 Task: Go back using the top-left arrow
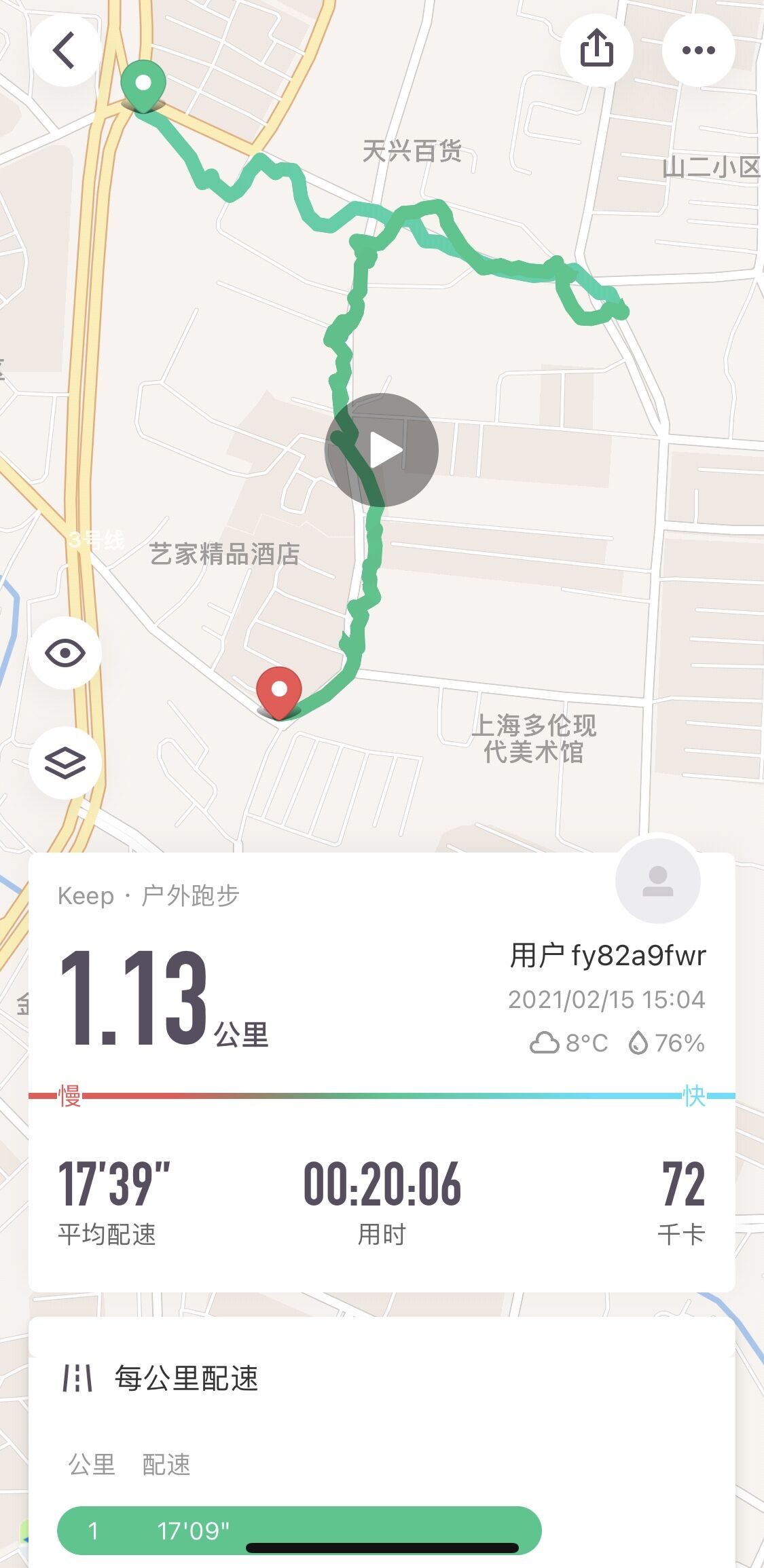click(x=65, y=50)
